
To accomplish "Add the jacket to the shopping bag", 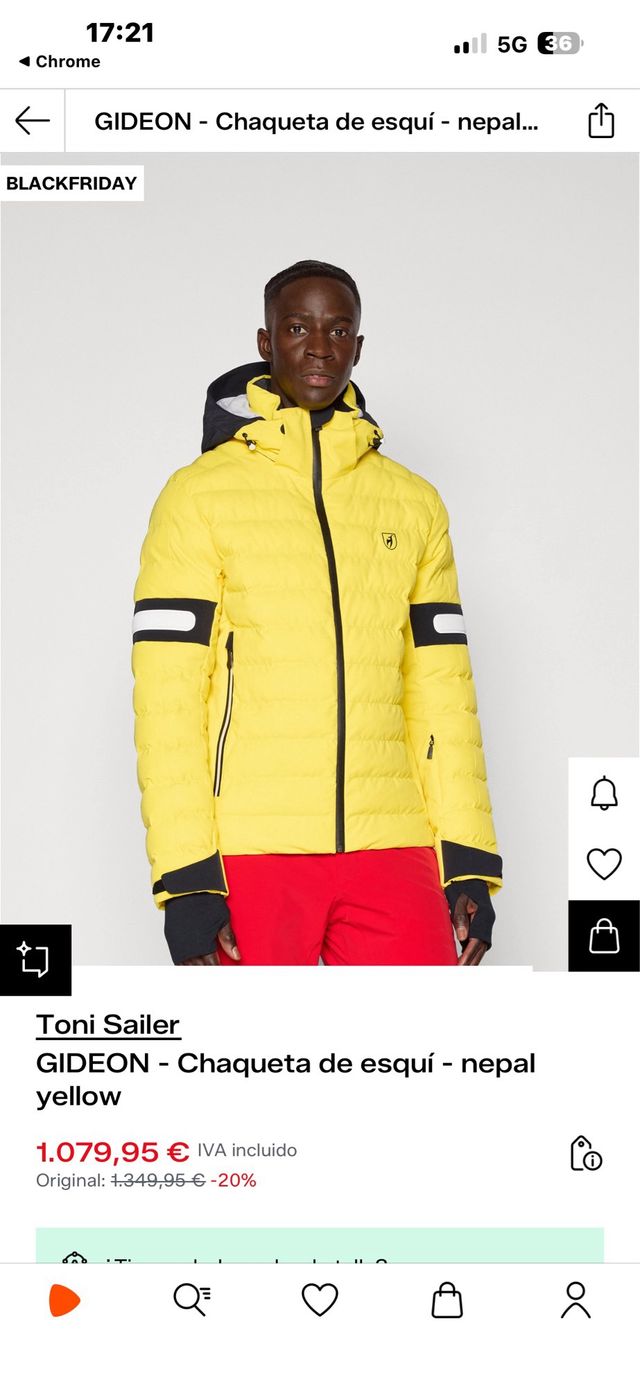I will coord(604,936).
